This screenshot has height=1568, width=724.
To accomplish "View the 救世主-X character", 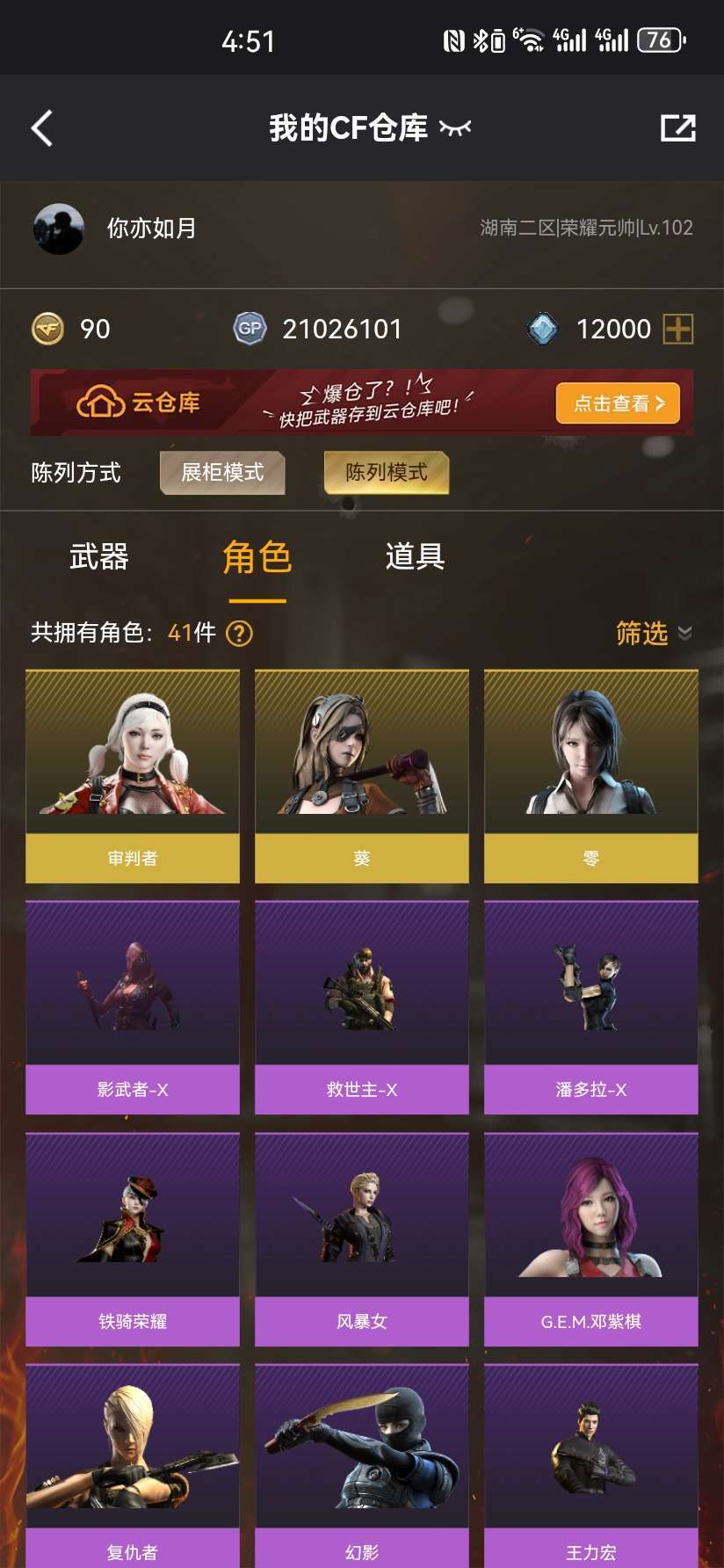I will (x=362, y=1007).
